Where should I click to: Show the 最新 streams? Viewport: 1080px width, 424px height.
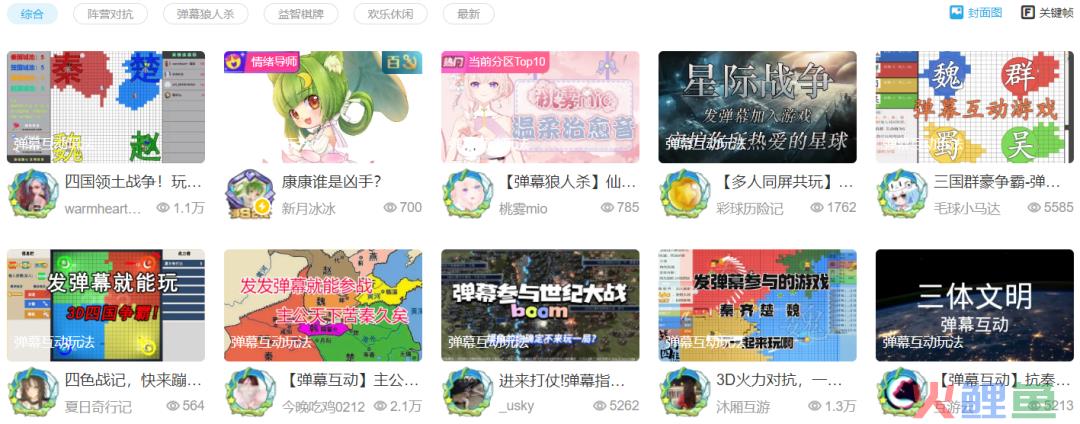tap(468, 14)
